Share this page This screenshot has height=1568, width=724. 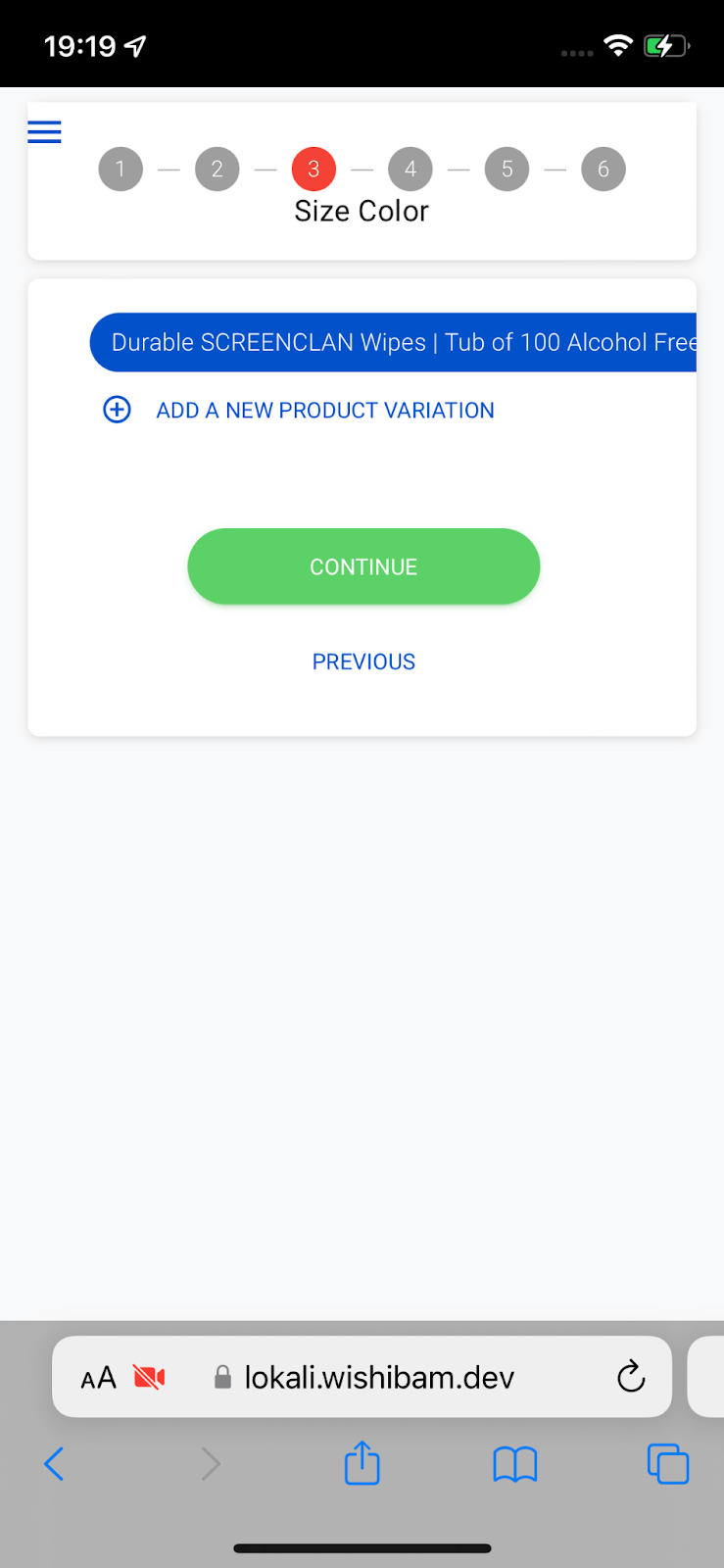point(362,1462)
